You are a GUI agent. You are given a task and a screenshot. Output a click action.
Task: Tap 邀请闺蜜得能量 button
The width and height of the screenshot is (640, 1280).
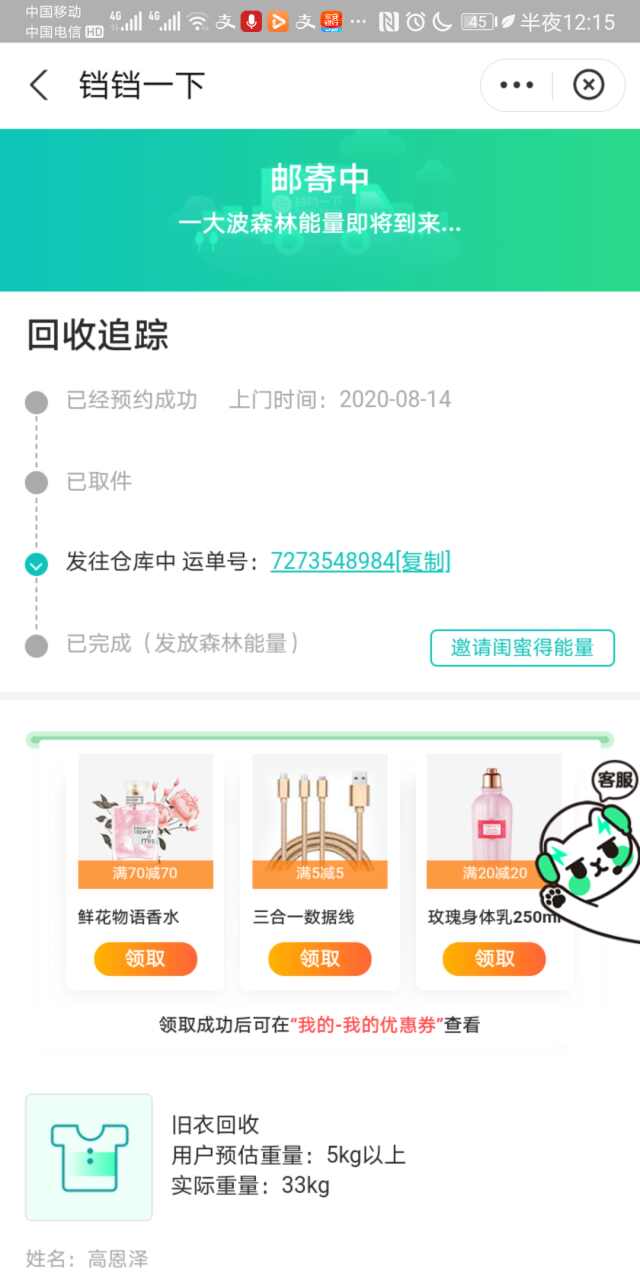tap(522, 647)
